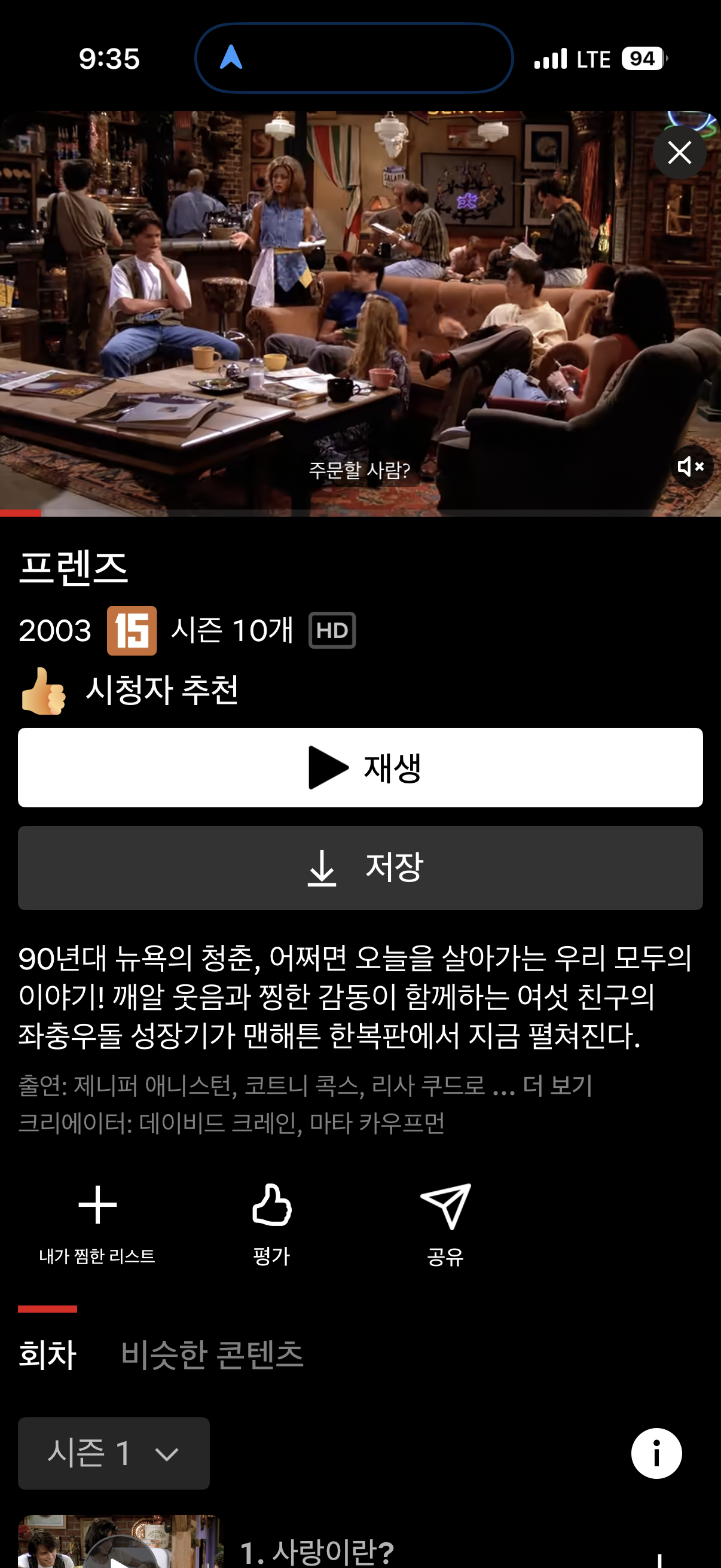Switch to 비슷한 콘텐츠 tab
This screenshot has height=1568, width=721.
[212, 1355]
